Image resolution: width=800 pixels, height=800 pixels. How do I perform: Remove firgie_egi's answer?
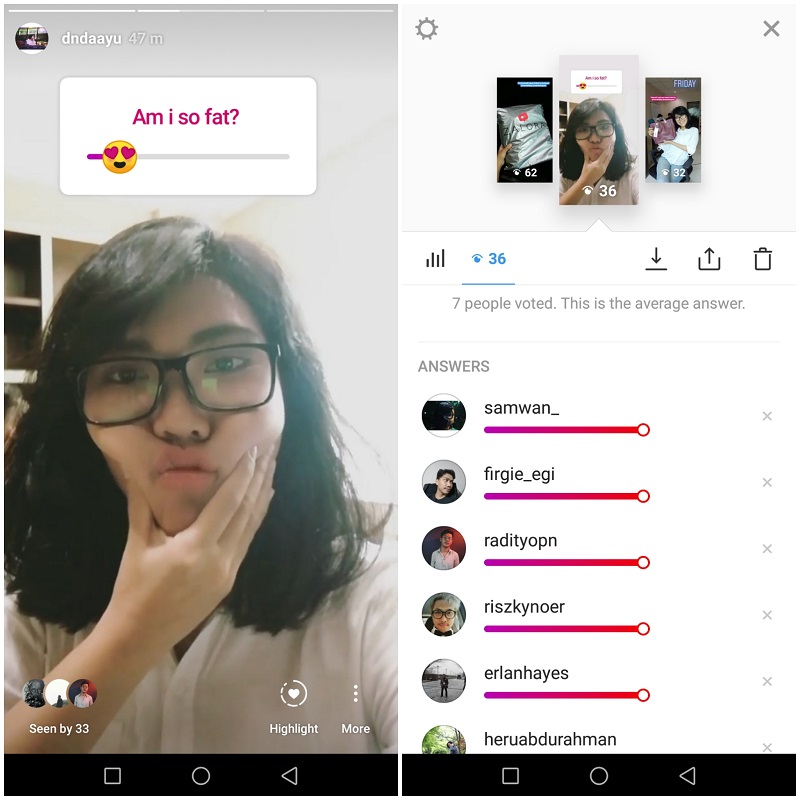coord(767,483)
